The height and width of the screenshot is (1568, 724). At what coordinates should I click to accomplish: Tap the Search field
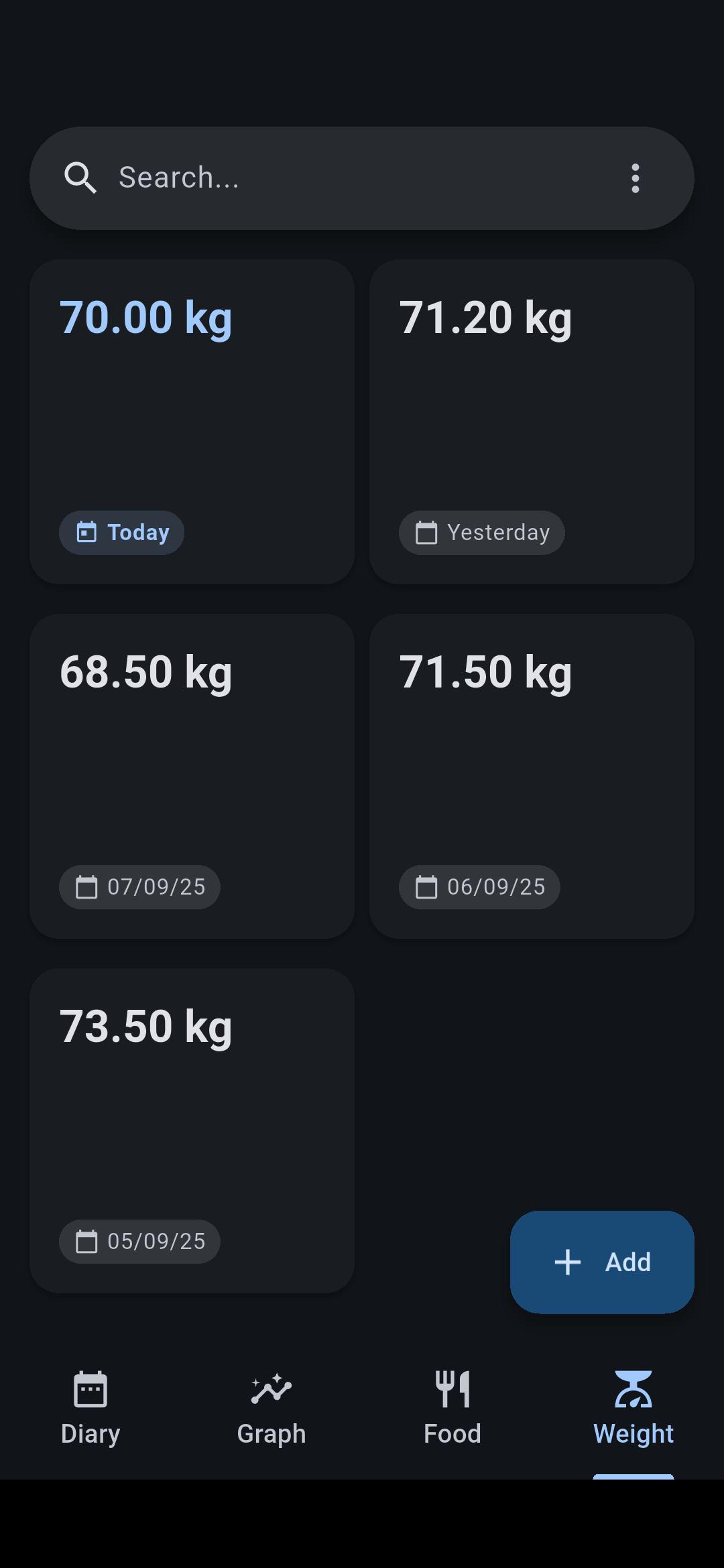point(362,178)
